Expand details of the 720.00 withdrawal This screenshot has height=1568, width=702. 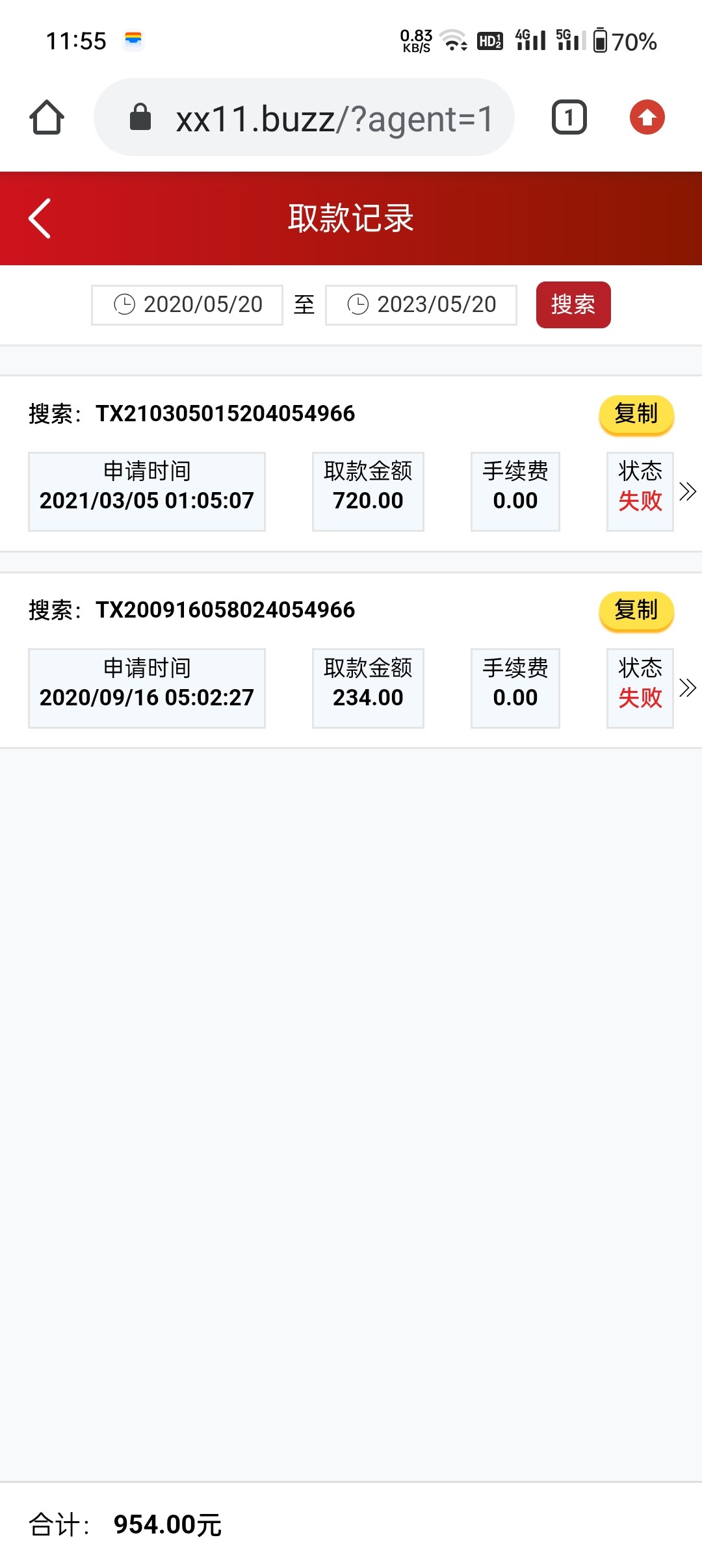[687, 491]
